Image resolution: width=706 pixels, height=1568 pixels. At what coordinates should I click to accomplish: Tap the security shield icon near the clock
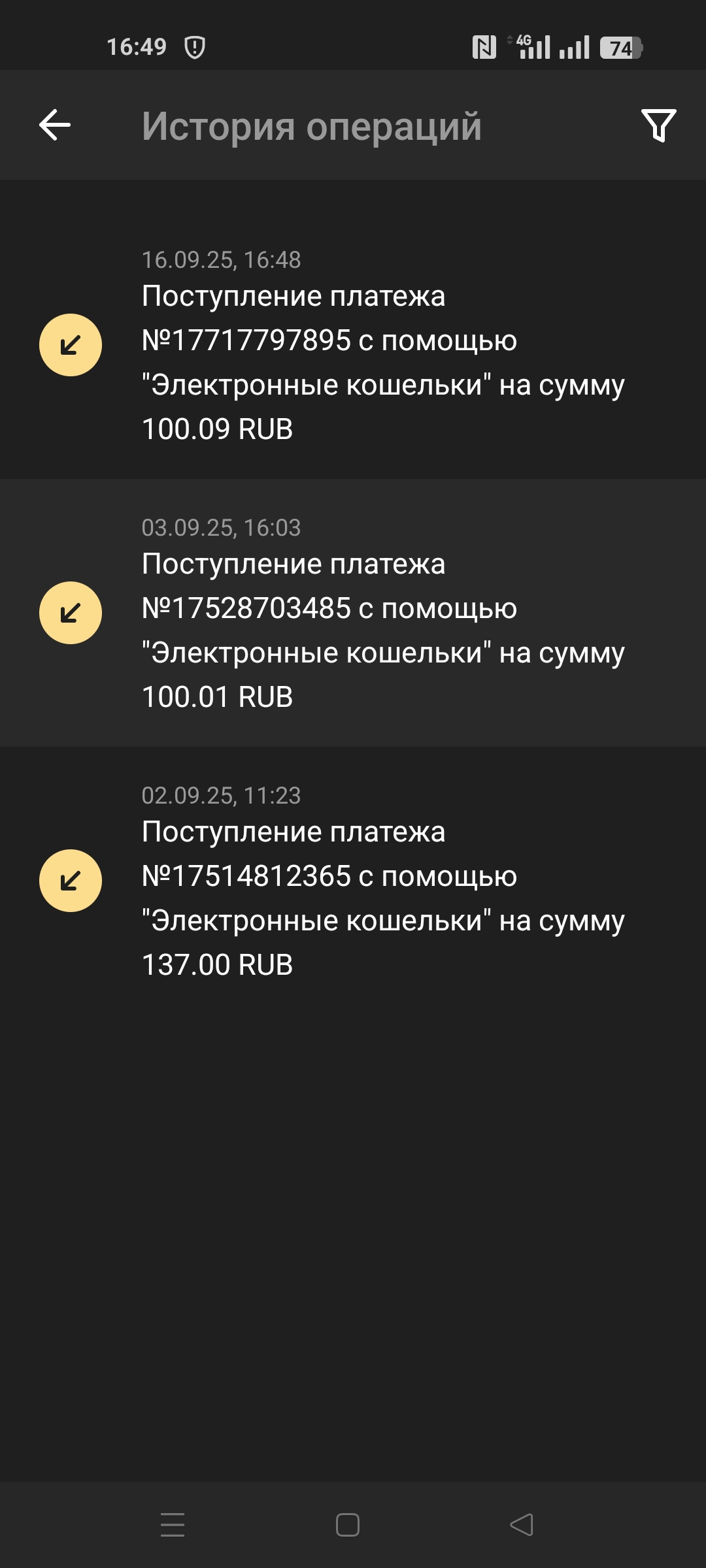pos(194,46)
